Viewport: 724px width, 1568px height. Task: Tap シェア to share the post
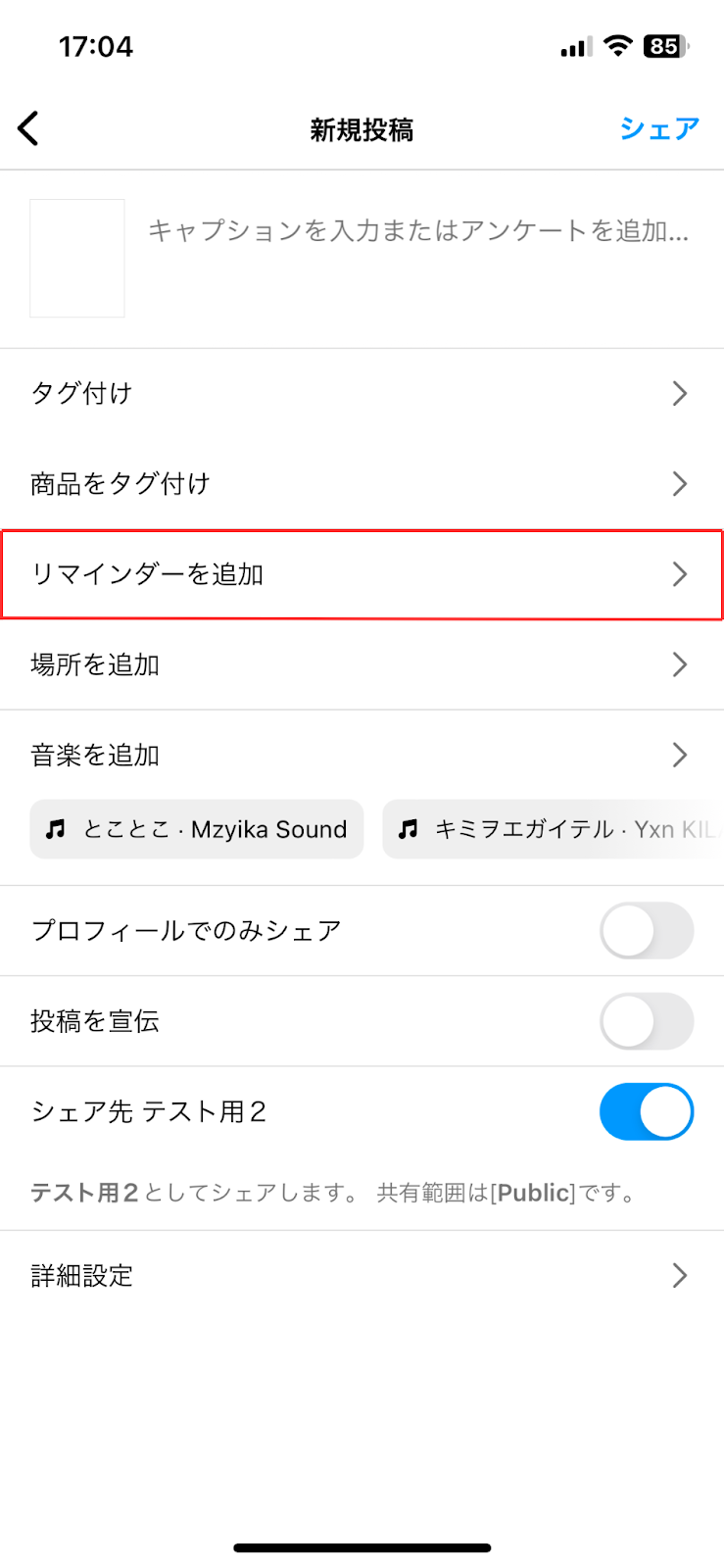[x=659, y=128]
